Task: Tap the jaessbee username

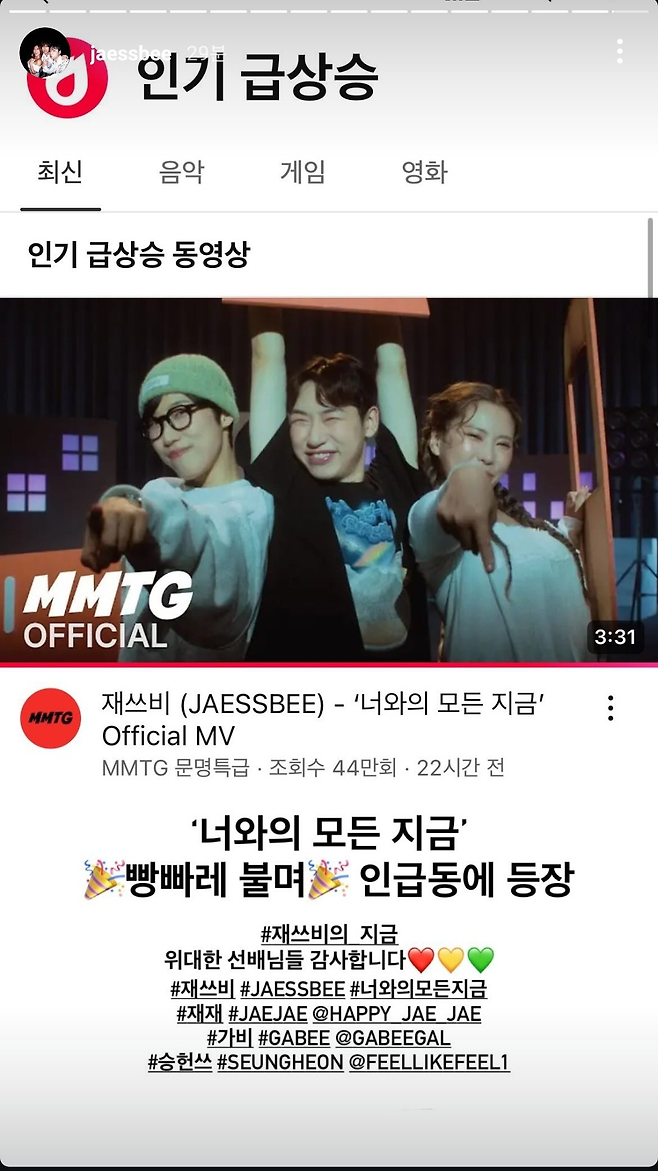Action: [130, 53]
